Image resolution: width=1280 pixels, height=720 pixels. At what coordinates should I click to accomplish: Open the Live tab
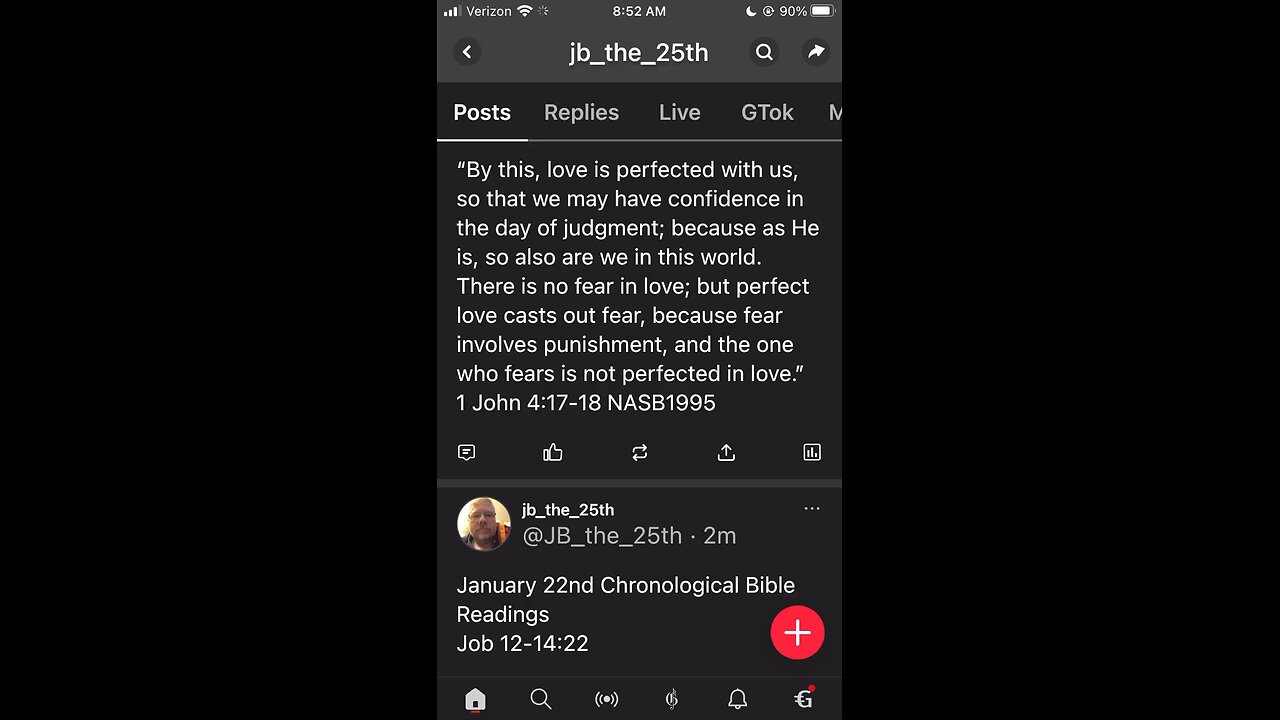(679, 112)
